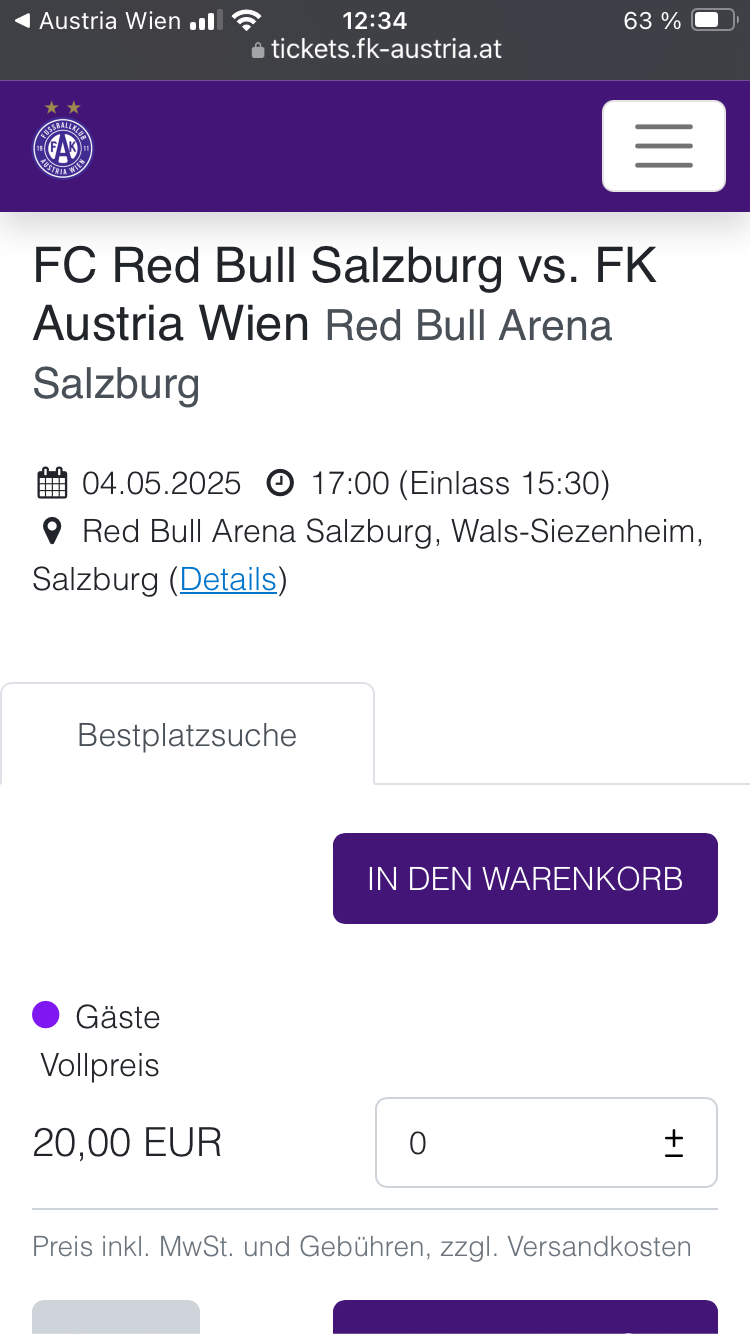The height and width of the screenshot is (1334, 750).
Task: Tap IN DEN WARENKORB button
Action: point(525,878)
